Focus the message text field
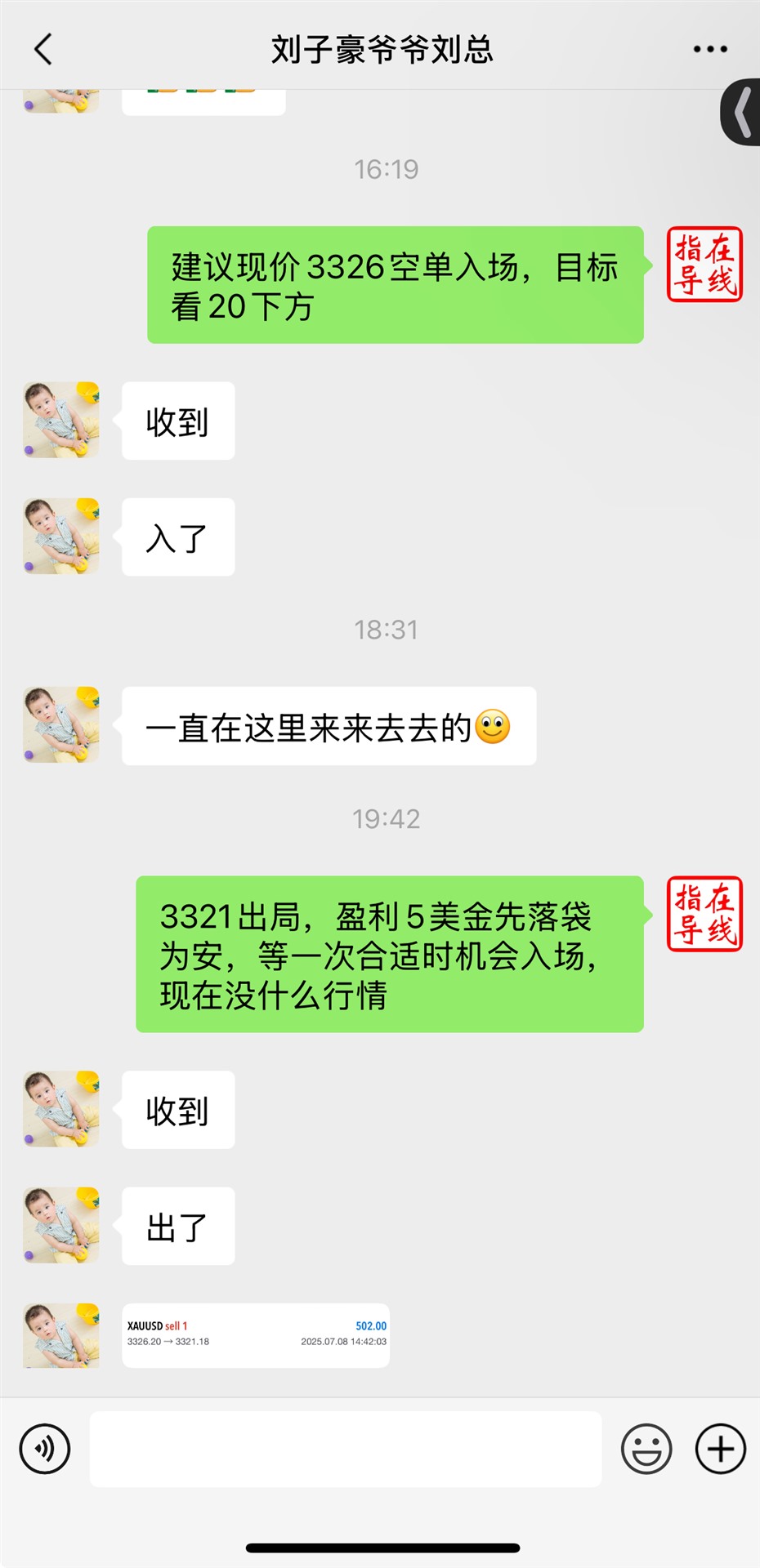 [345, 1449]
